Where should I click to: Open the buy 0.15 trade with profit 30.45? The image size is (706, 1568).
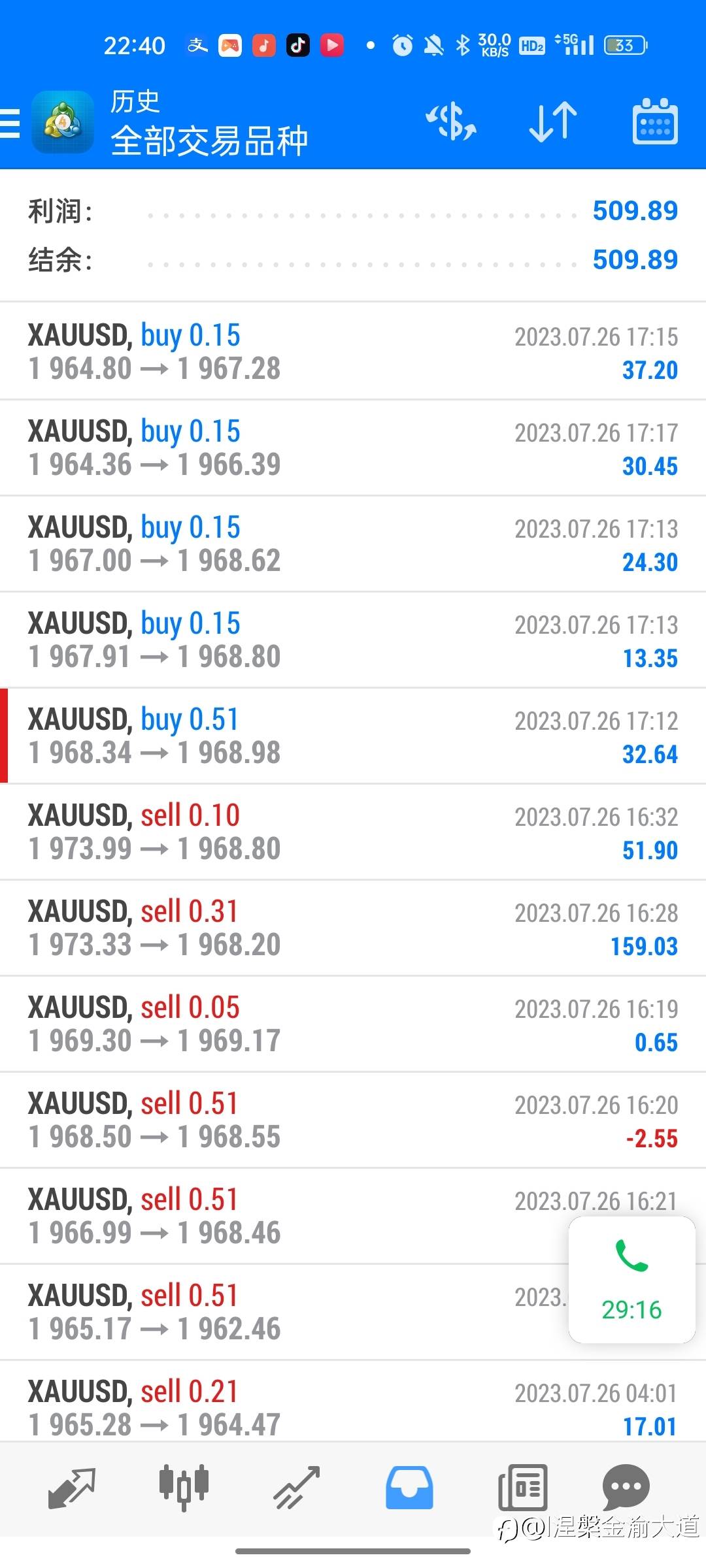click(x=353, y=448)
